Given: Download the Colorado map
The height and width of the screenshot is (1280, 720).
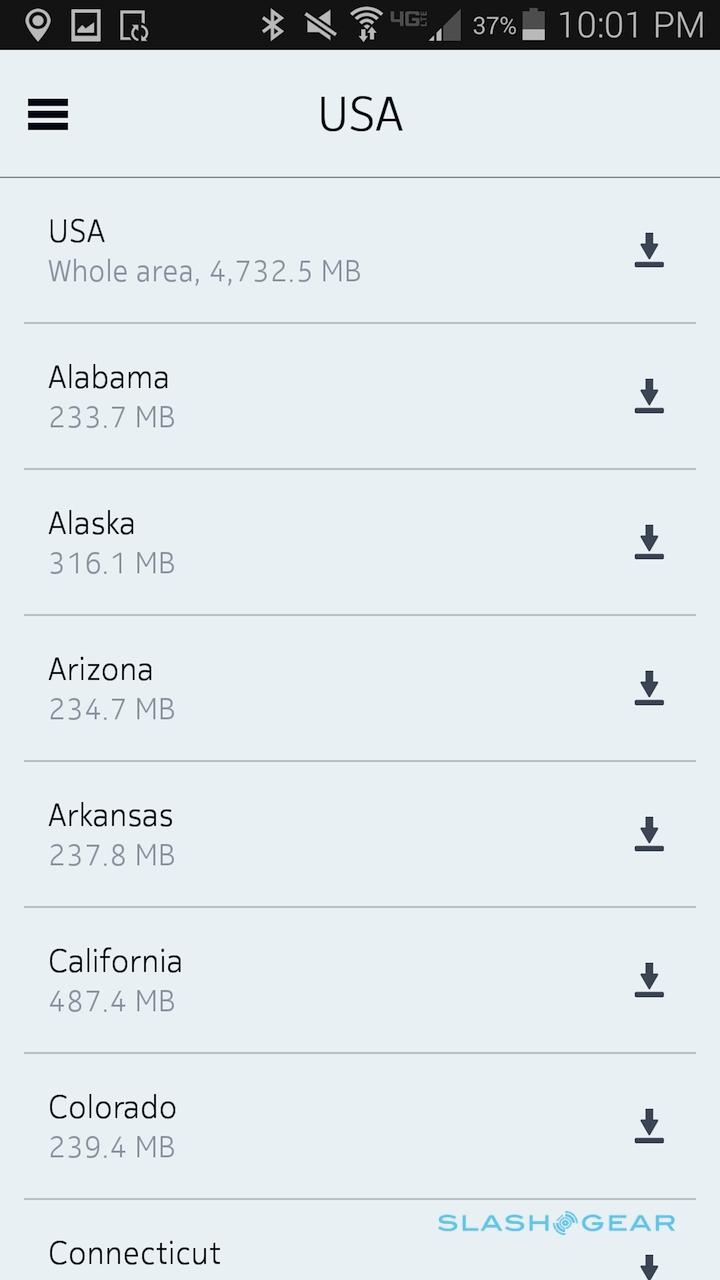Looking at the screenshot, I should [649, 1126].
